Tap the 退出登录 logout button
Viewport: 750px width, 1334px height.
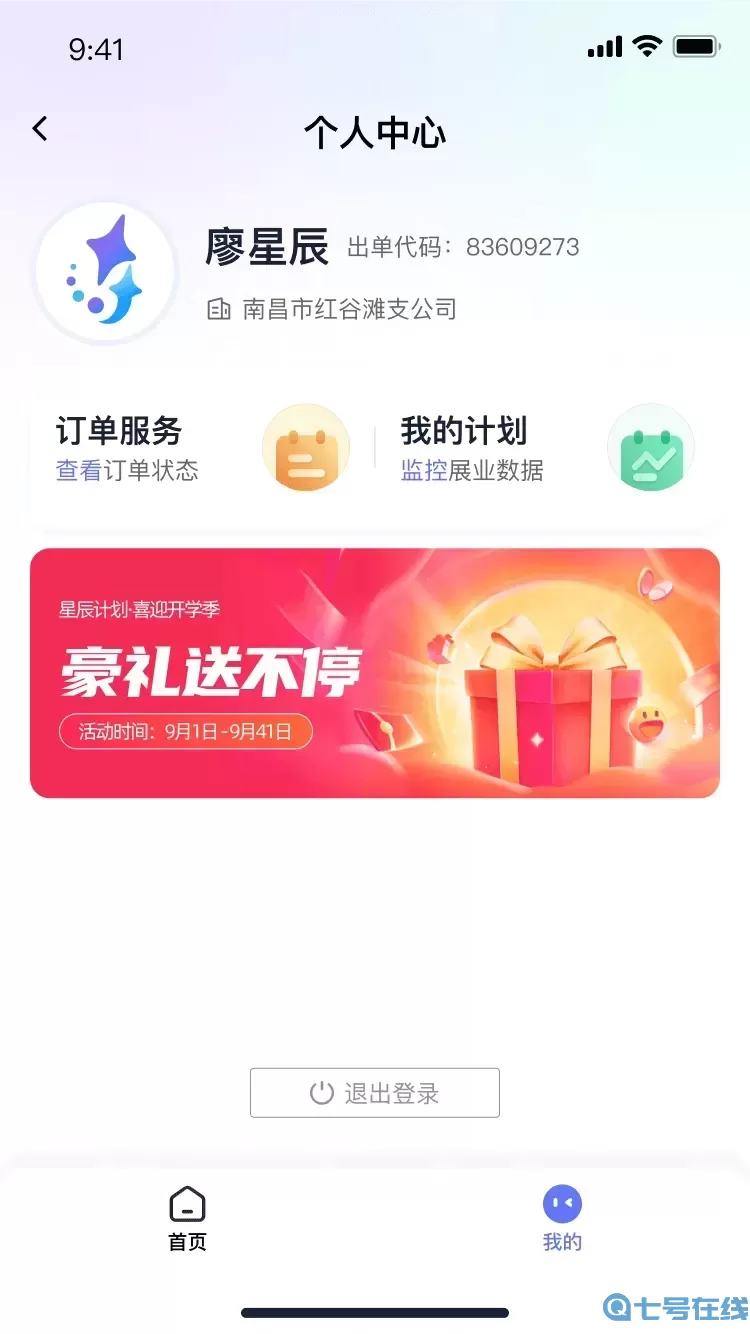click(x=375, y=1092)
